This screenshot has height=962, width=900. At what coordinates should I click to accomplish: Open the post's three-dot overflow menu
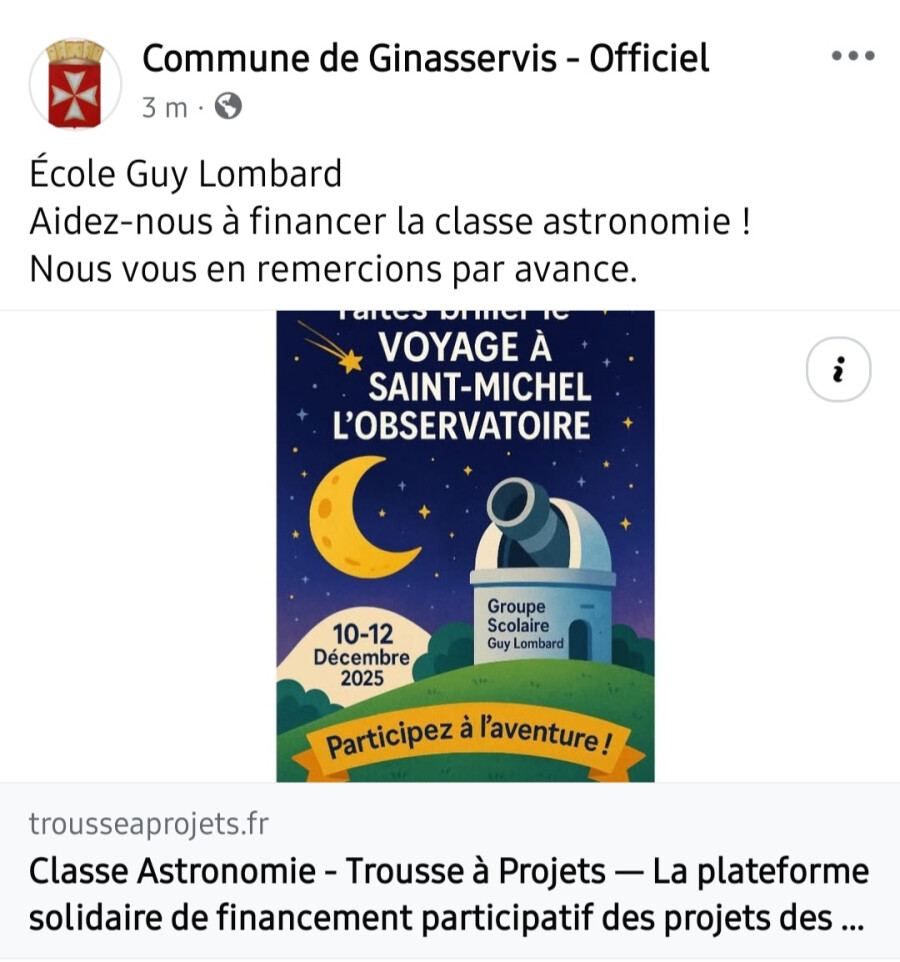[x=853, y=56]
